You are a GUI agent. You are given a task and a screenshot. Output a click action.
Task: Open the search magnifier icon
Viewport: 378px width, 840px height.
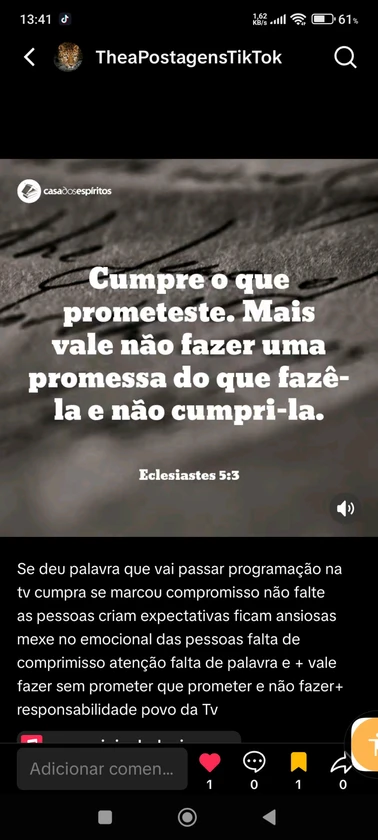(x=345, y=57)
